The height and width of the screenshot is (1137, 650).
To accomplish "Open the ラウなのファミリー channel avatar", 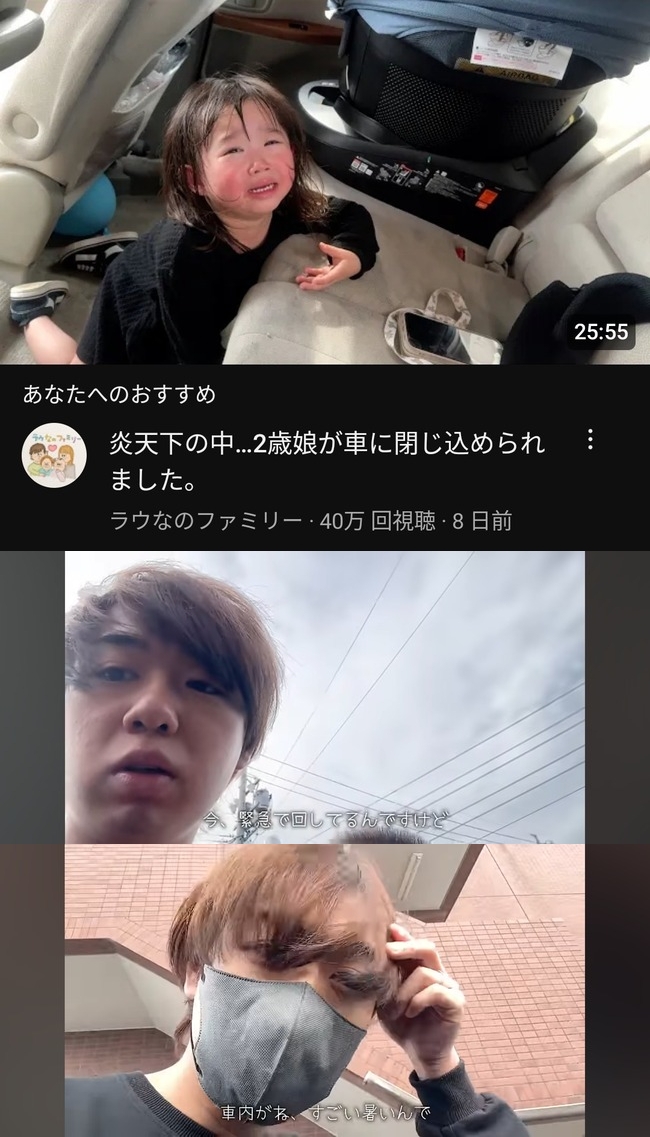I will pos(54,455).
